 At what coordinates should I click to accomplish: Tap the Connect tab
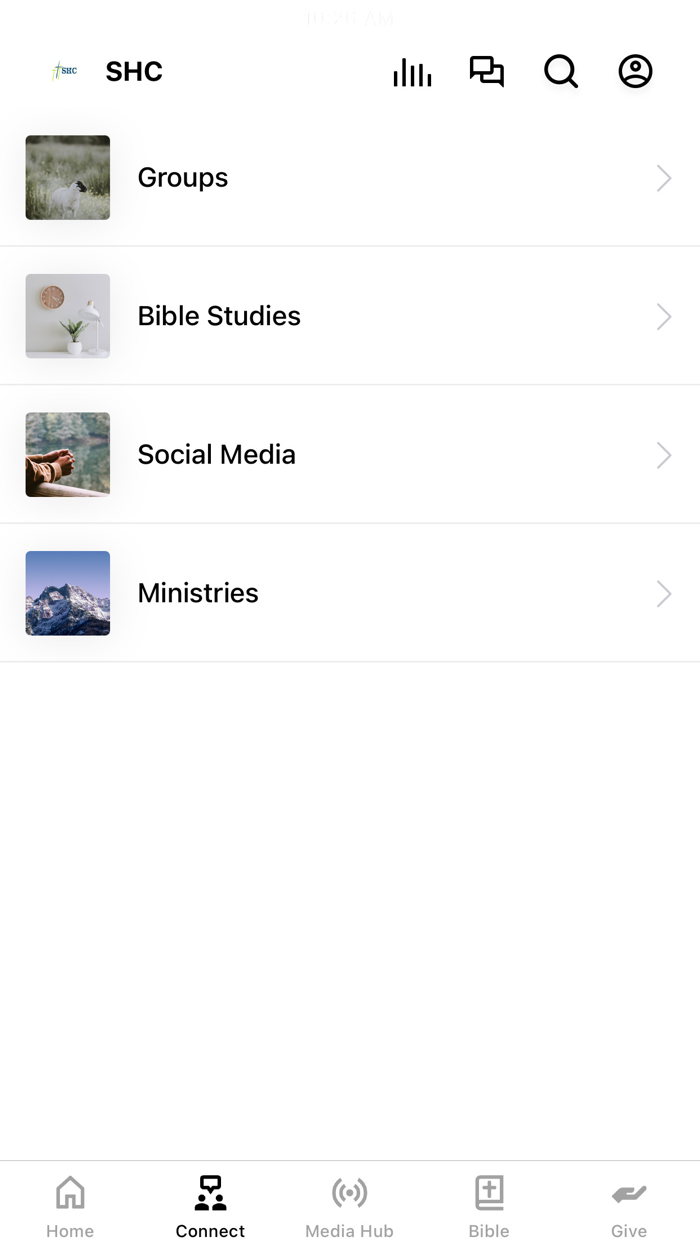(210, 1205)
